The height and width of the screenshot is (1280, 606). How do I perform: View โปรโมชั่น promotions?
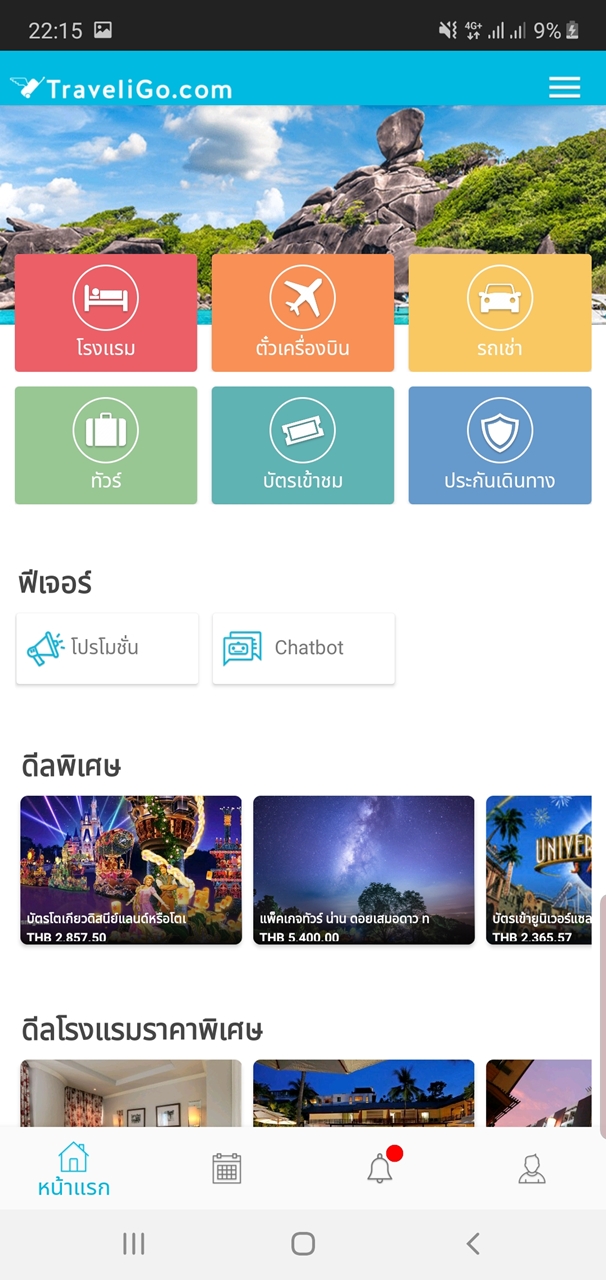click(x=107, y=648)
